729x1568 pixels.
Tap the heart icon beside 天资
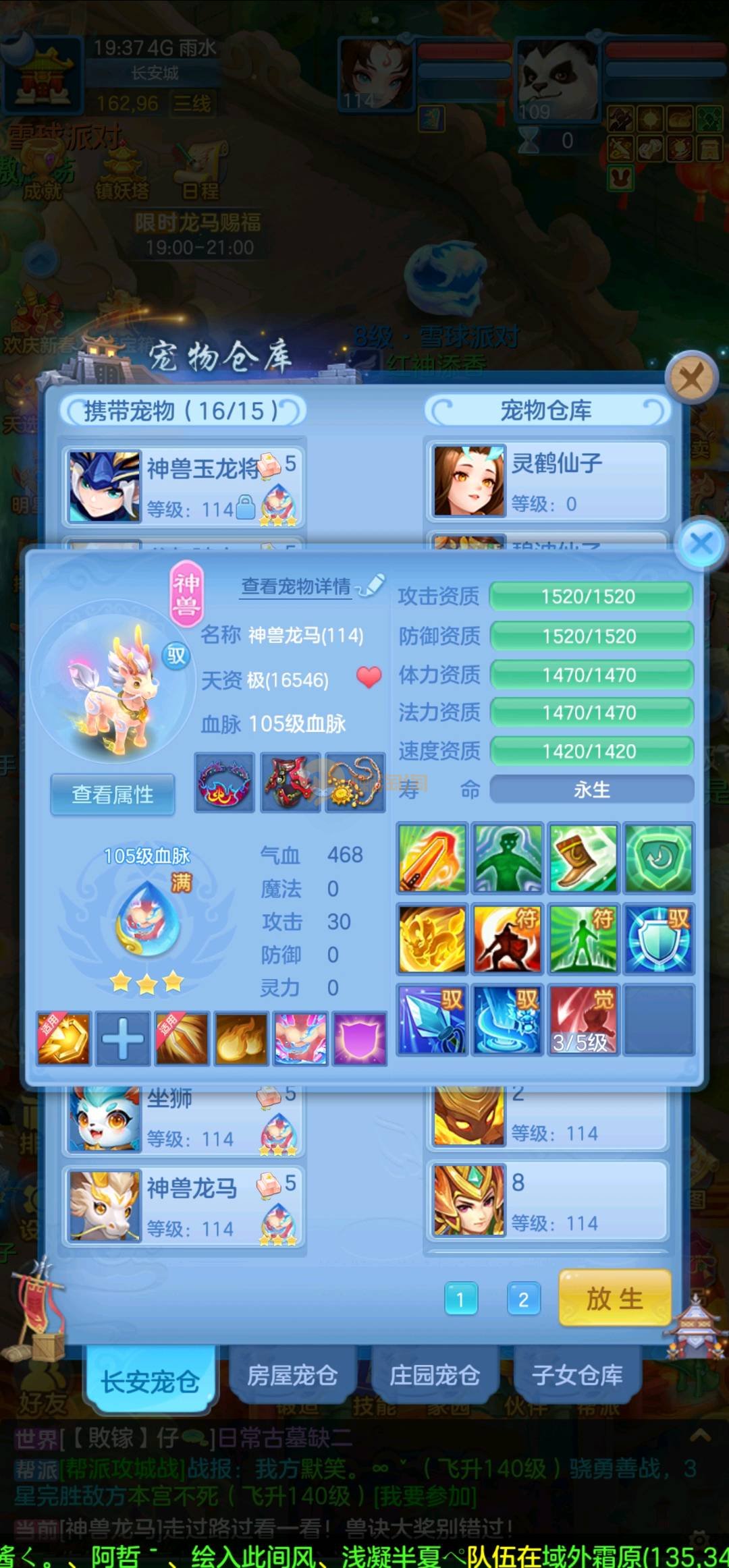[x=369, y=677]
